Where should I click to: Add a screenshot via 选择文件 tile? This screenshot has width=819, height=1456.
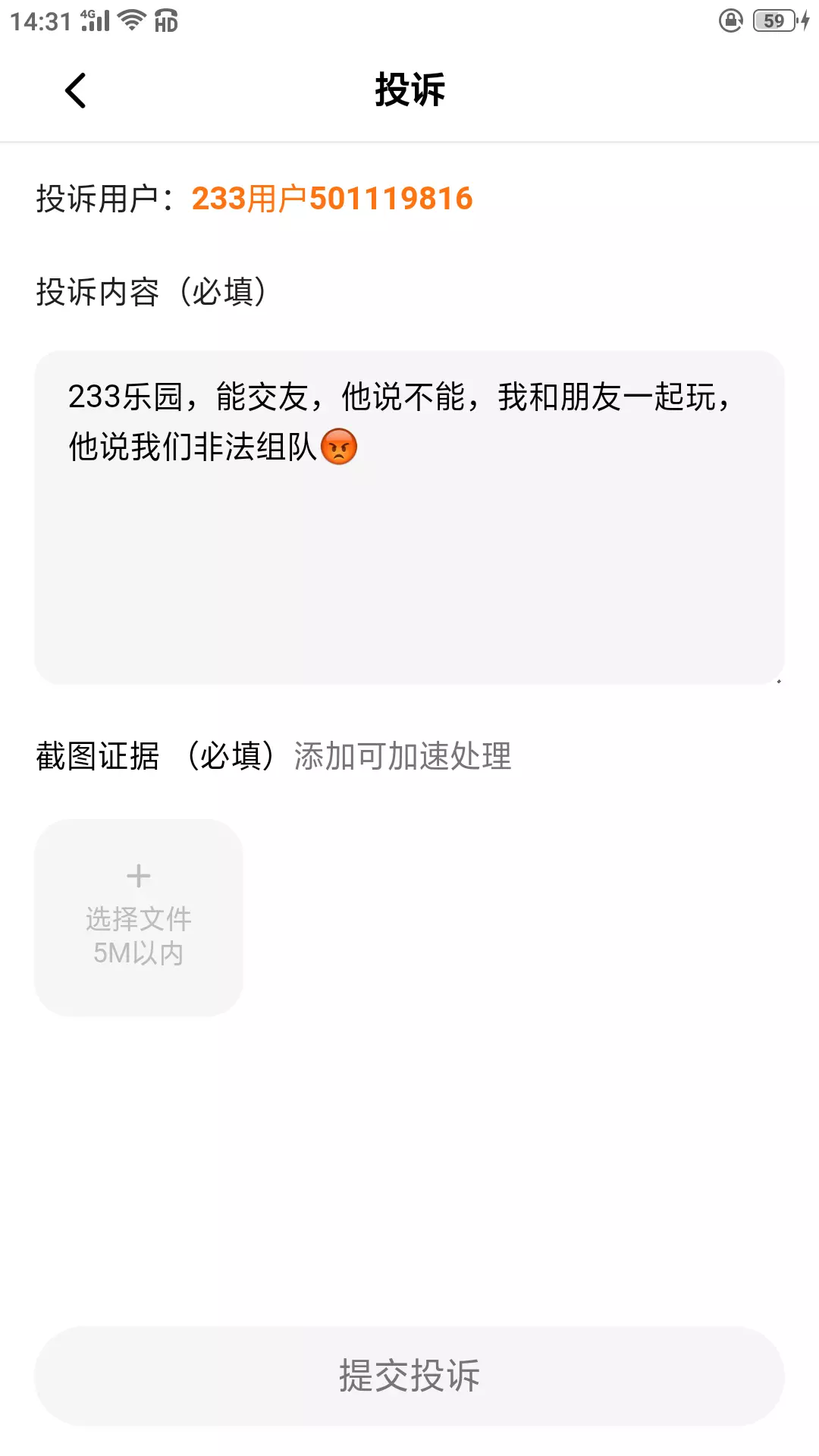(x=139, y=917)
